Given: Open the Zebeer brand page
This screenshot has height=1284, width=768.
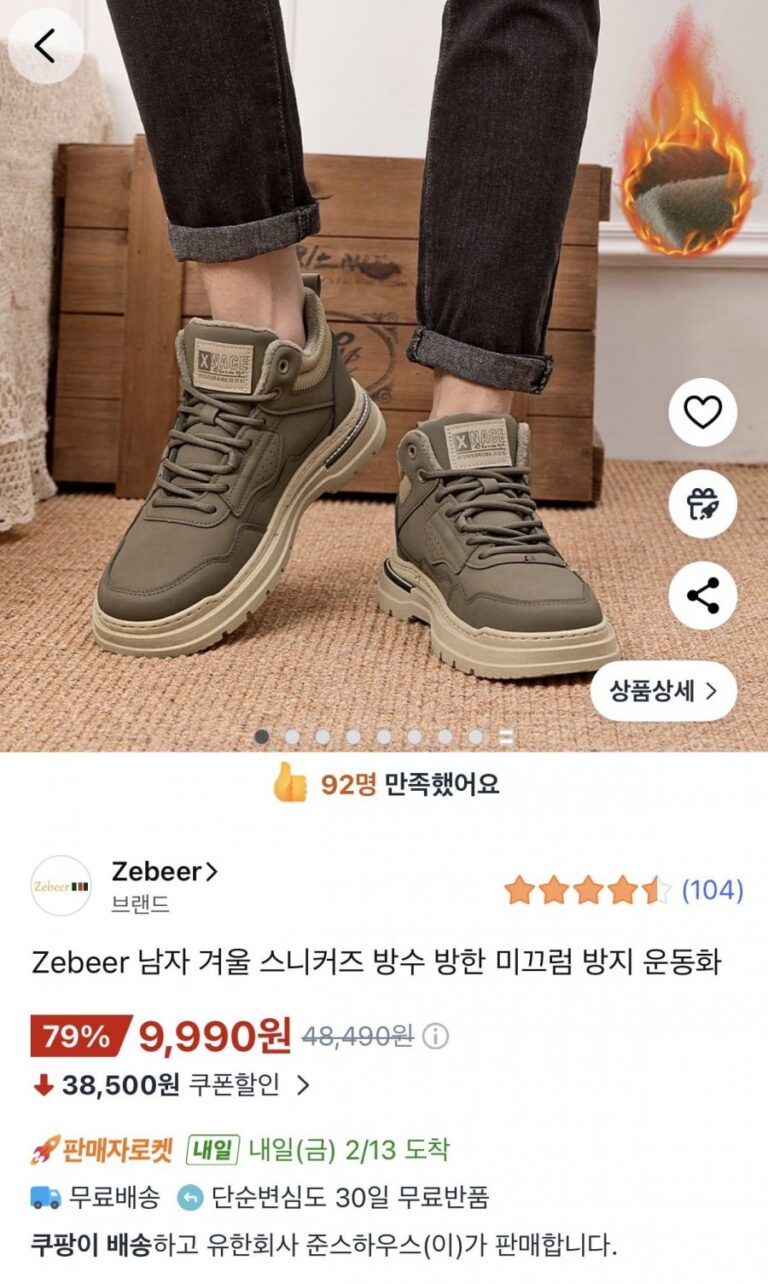Looking at the screenshot, I should [164, 872].
